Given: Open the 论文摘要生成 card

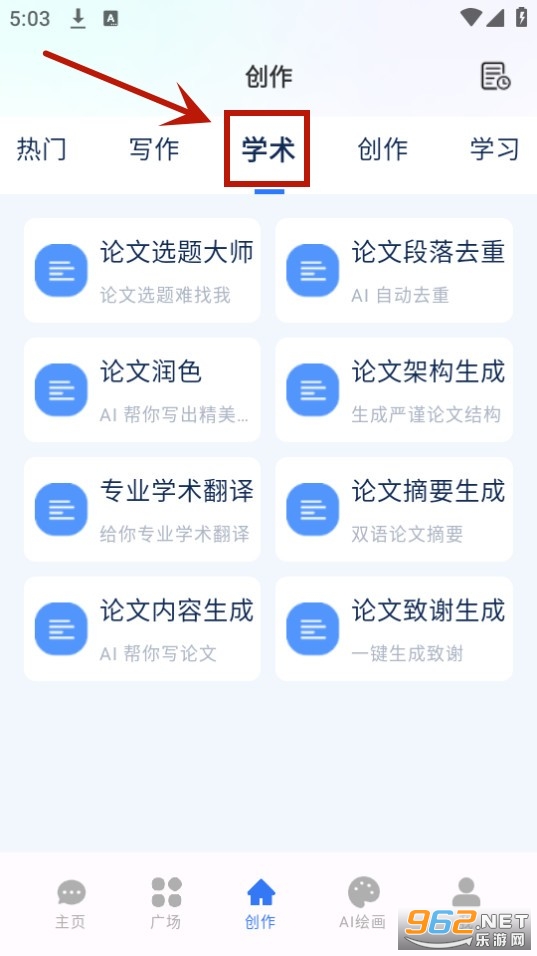Looking at the screenshot, I should click(394, 509).
